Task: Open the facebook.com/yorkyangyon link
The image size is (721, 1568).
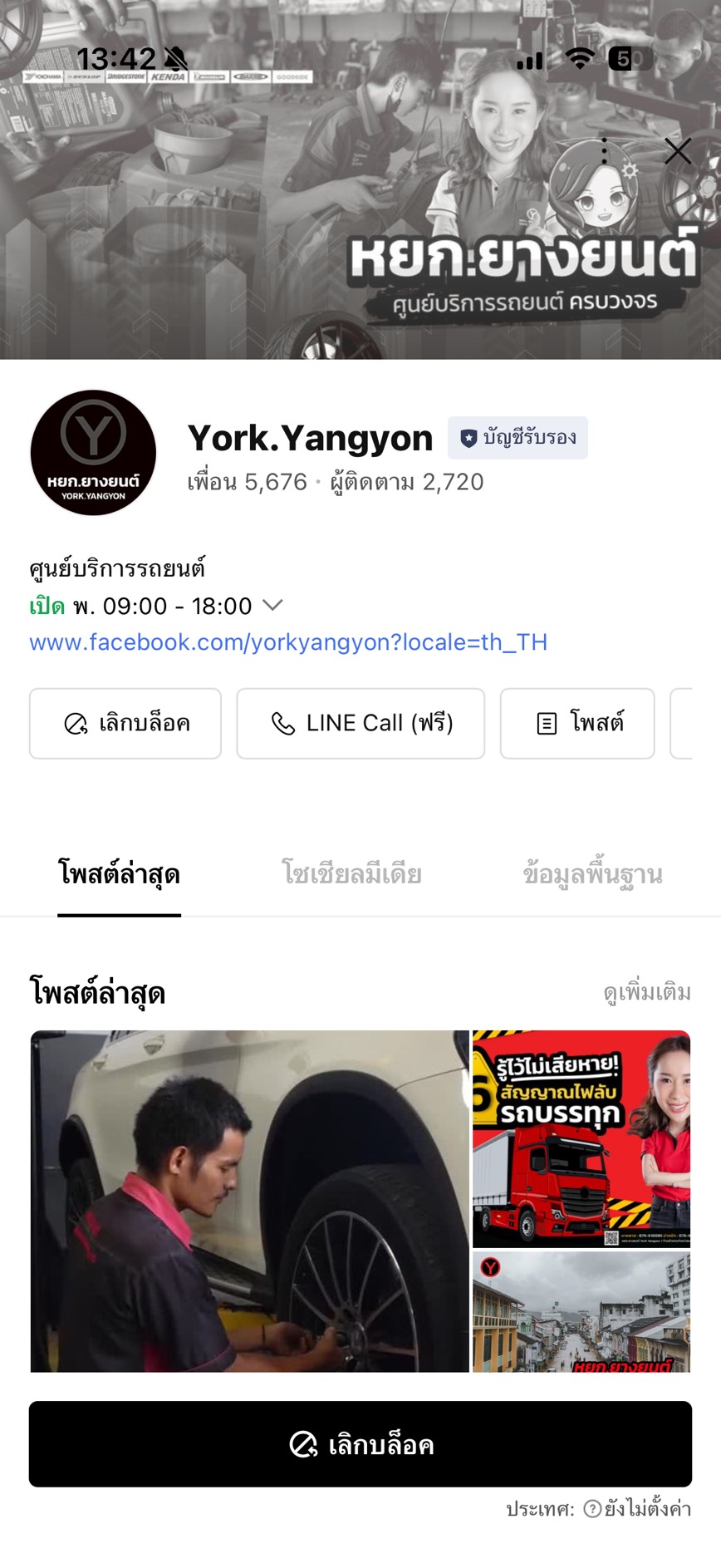Action: [x=288, y=642]
